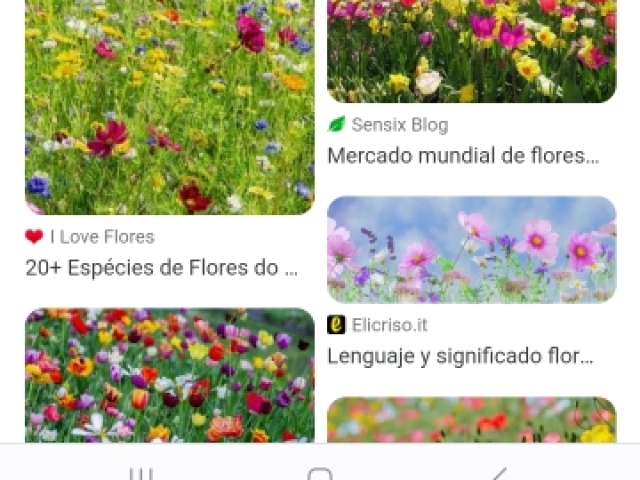The height and width of the screenshot is (480, 640).
Task: Open the 'Lenguaje y significado flor' link
Action: 460,355
